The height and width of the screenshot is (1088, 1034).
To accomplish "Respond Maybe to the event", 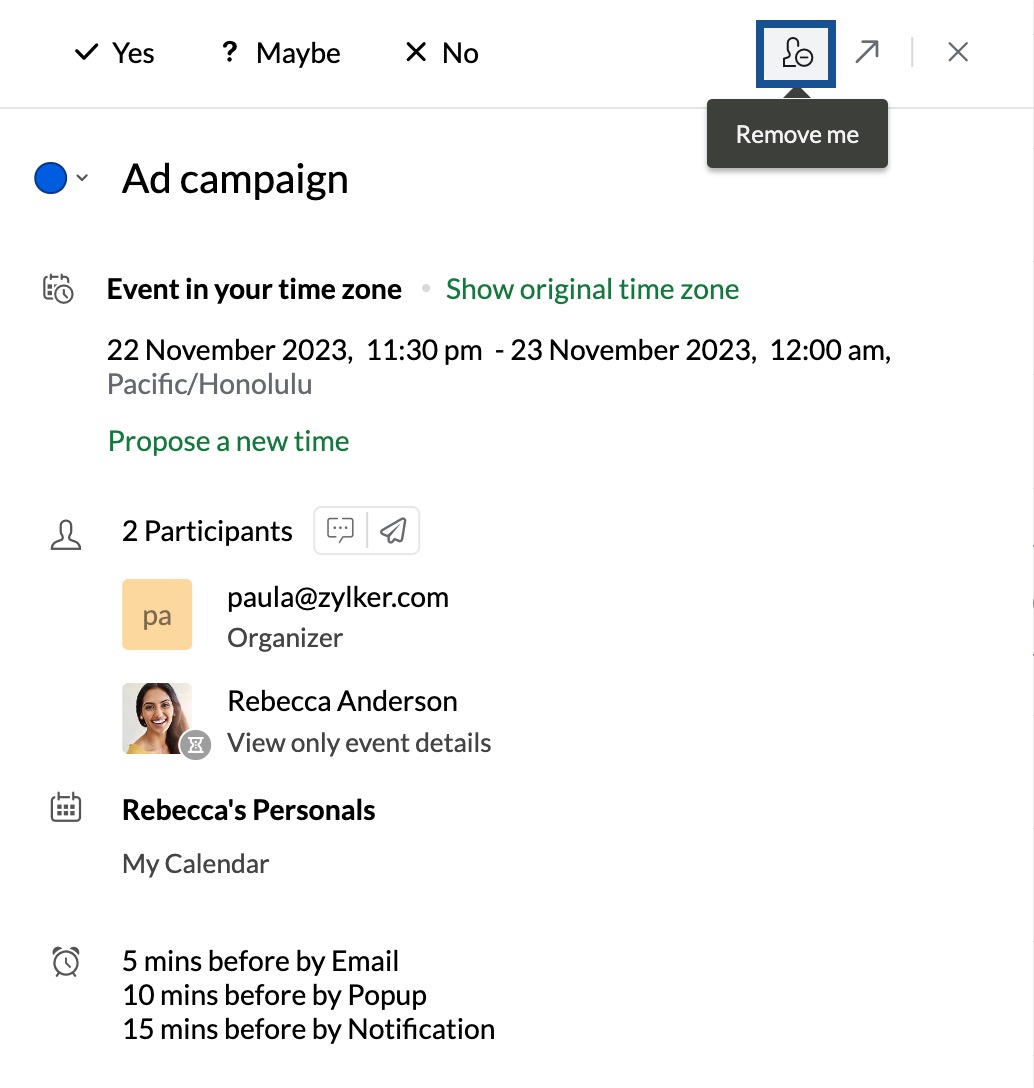I will pyautogui.click(x=281, y=53).
